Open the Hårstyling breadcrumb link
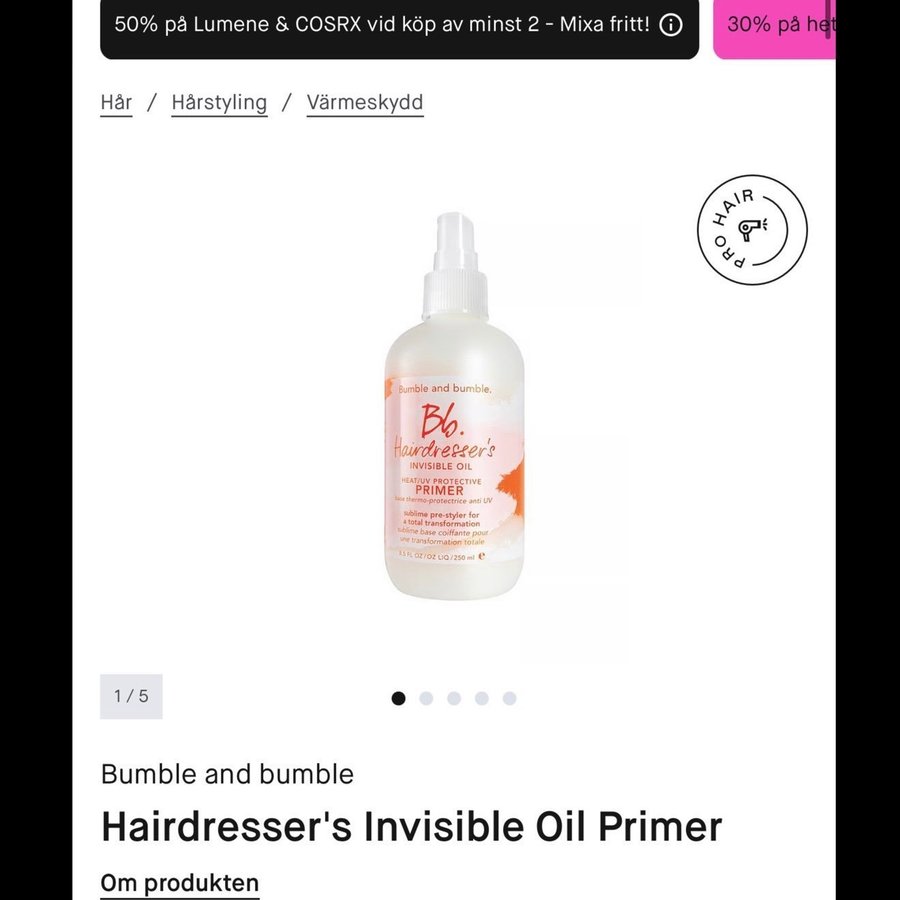The height and width of the screenshot is (900, 900). tap(219, 102)
